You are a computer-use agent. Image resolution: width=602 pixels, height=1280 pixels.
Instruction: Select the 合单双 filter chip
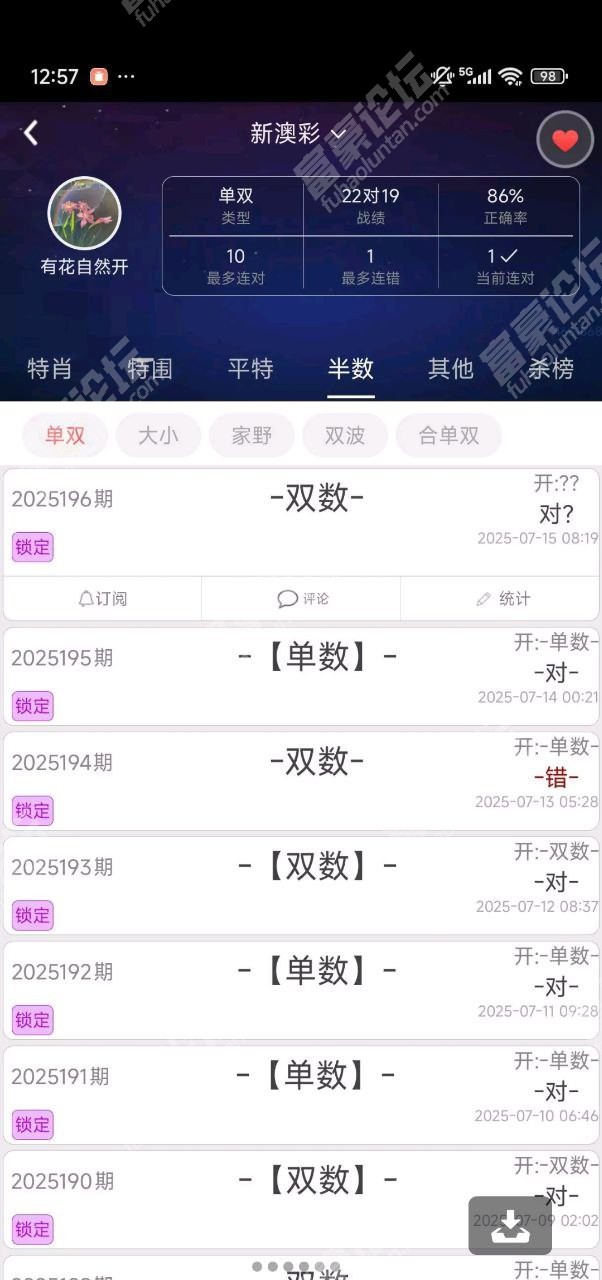tap(449, 435)
